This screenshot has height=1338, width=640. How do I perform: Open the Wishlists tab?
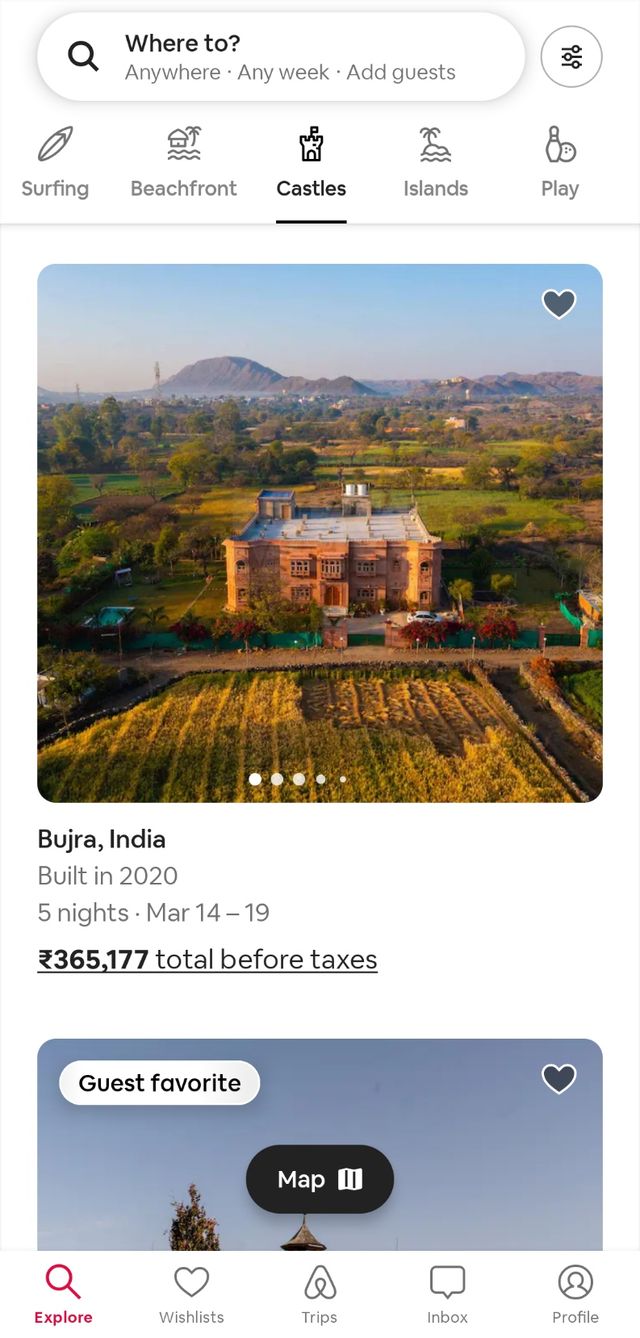tap(191, 1294)
